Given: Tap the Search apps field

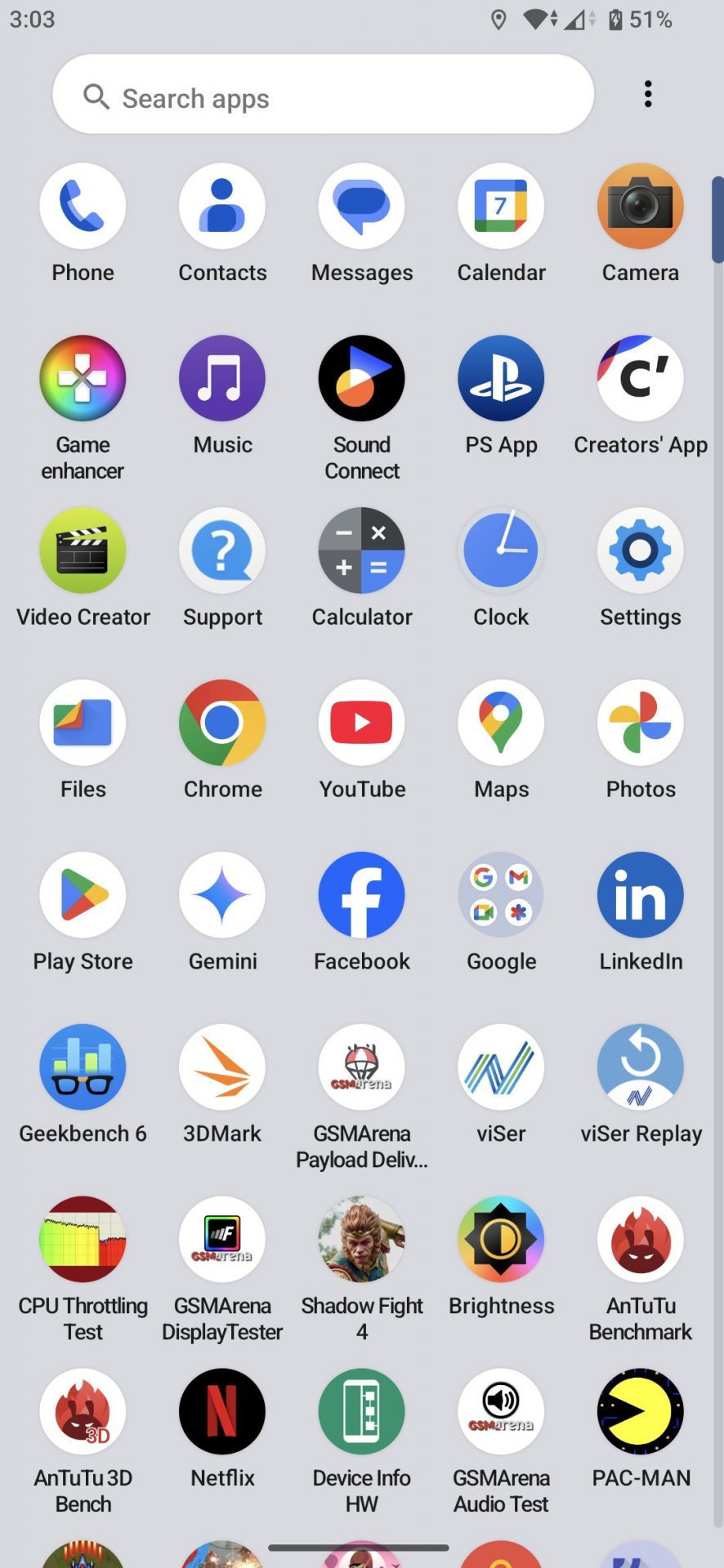Looking at the screenshot, I should (323, 96).
